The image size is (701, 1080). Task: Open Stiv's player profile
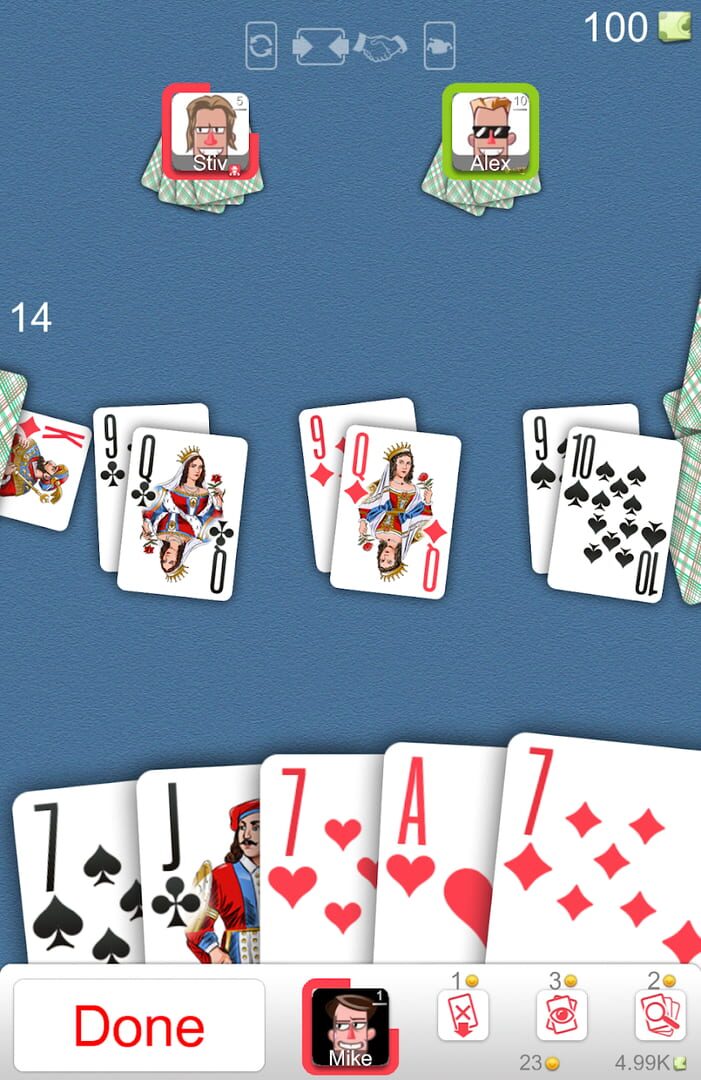coord(210,130)
